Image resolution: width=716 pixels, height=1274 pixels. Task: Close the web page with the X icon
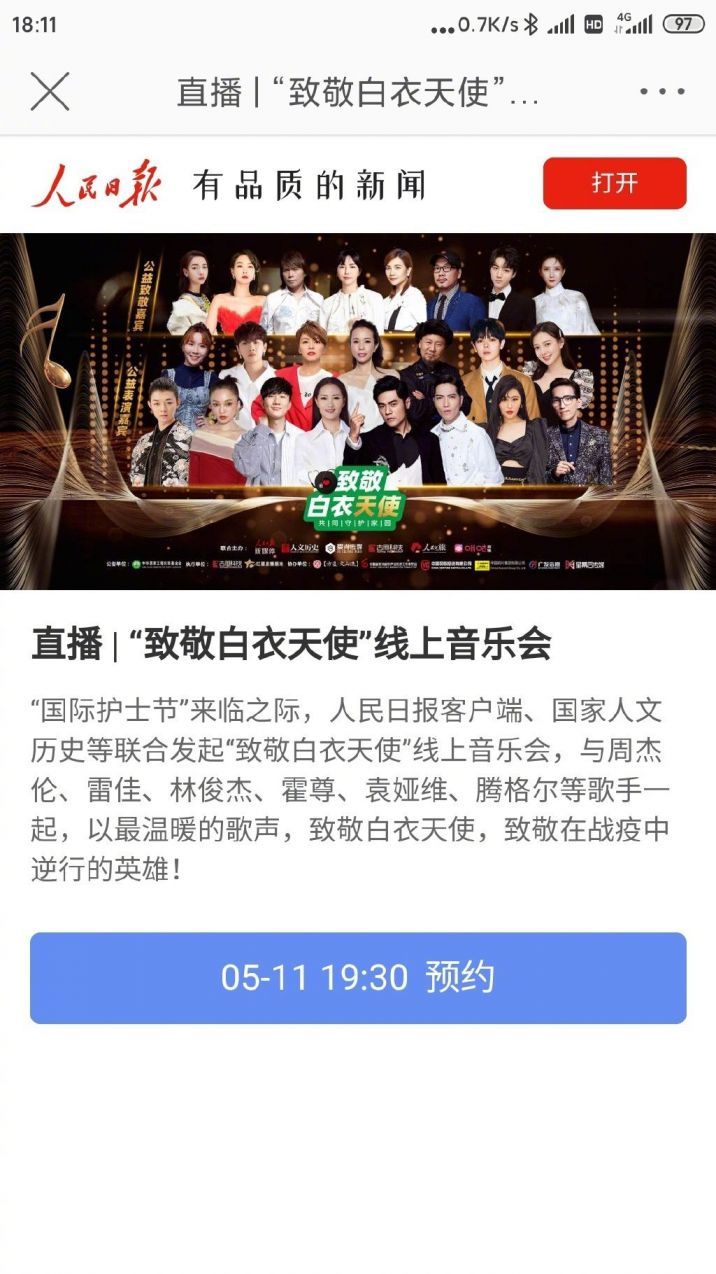point(49,92)
